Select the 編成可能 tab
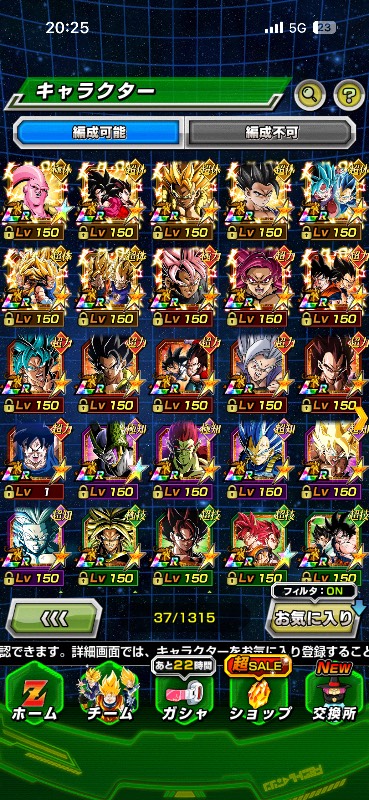This screenshot has height=800, width=369. tap(99, 133)
